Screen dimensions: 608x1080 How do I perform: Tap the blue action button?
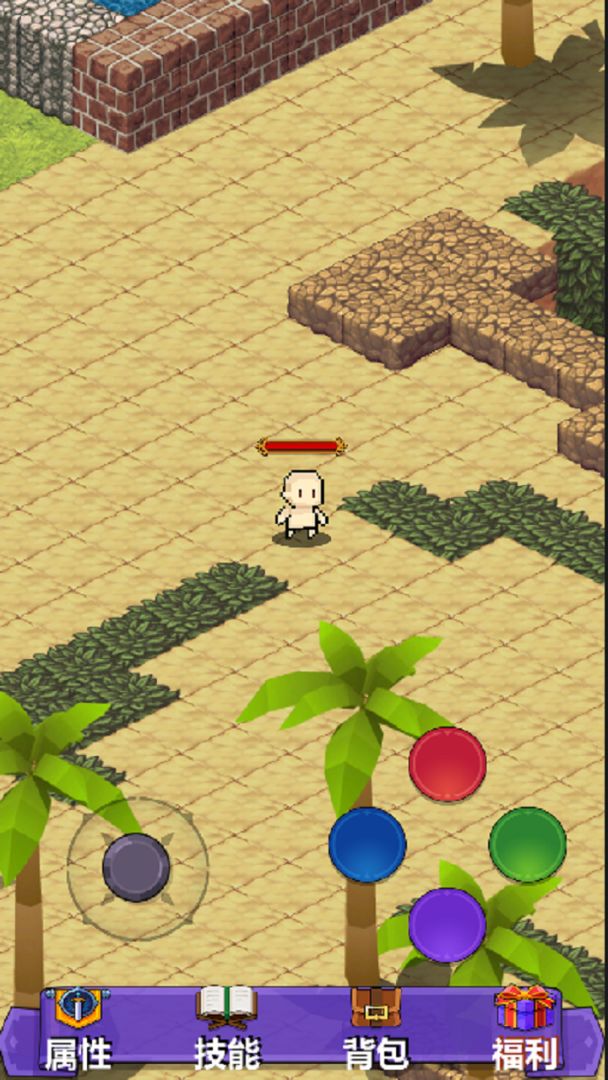click(x=367, y=845)
